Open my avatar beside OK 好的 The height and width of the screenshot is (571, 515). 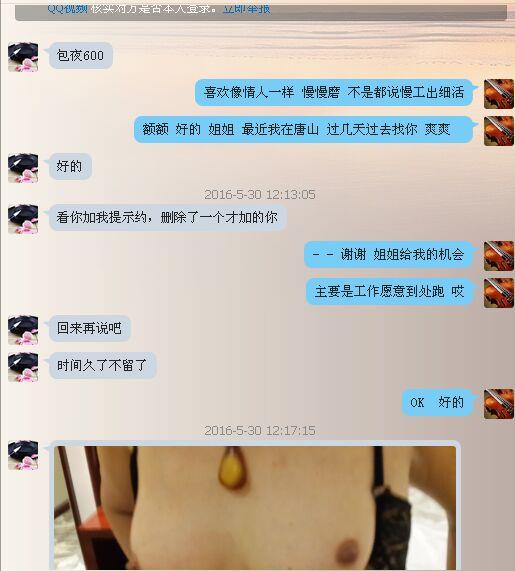click(x=499, y=404)
